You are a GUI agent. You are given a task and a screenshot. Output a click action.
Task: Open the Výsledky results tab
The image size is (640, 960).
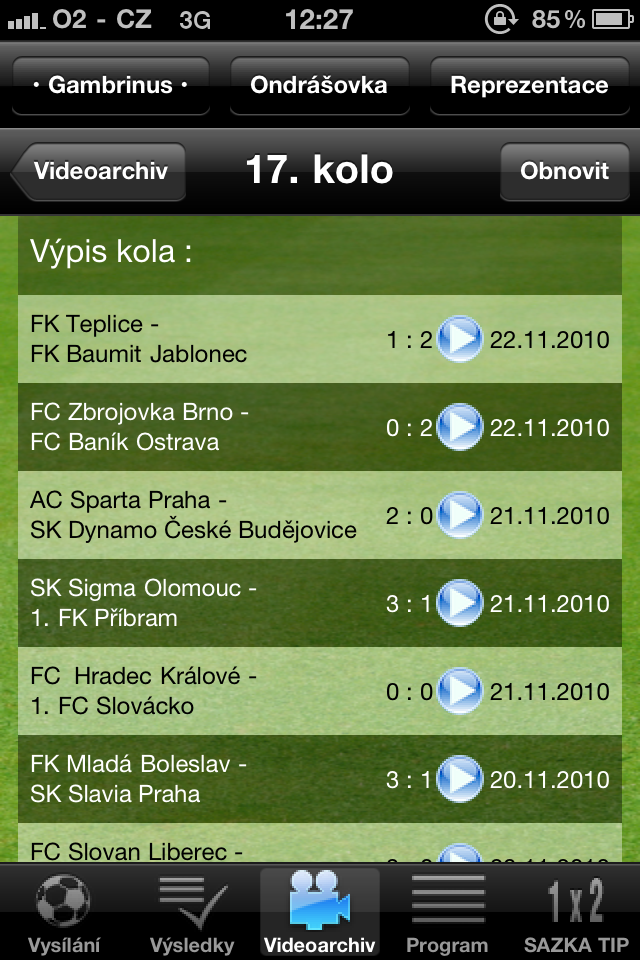[192, 912]
